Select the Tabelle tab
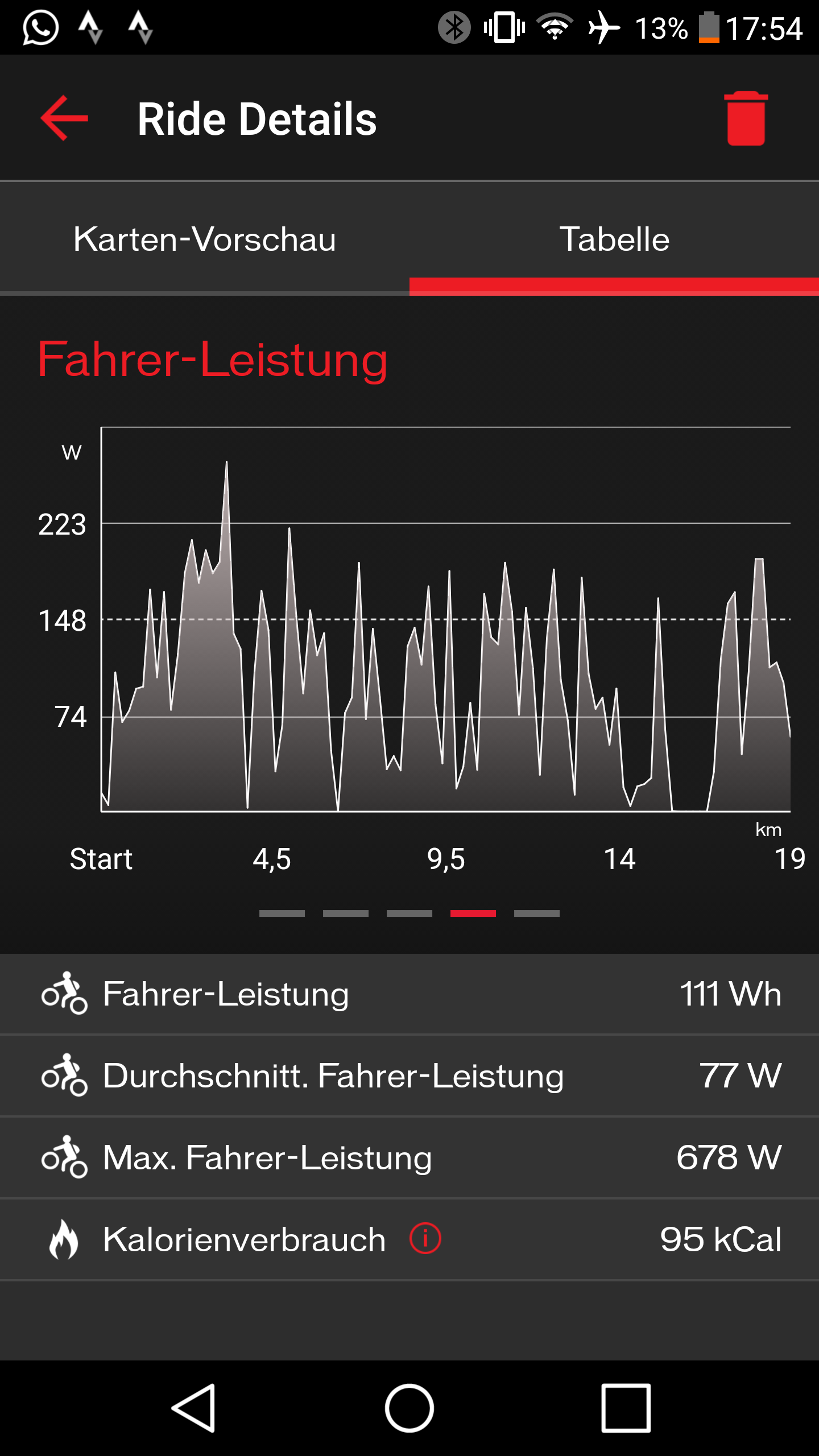 (x=614, y=239)
